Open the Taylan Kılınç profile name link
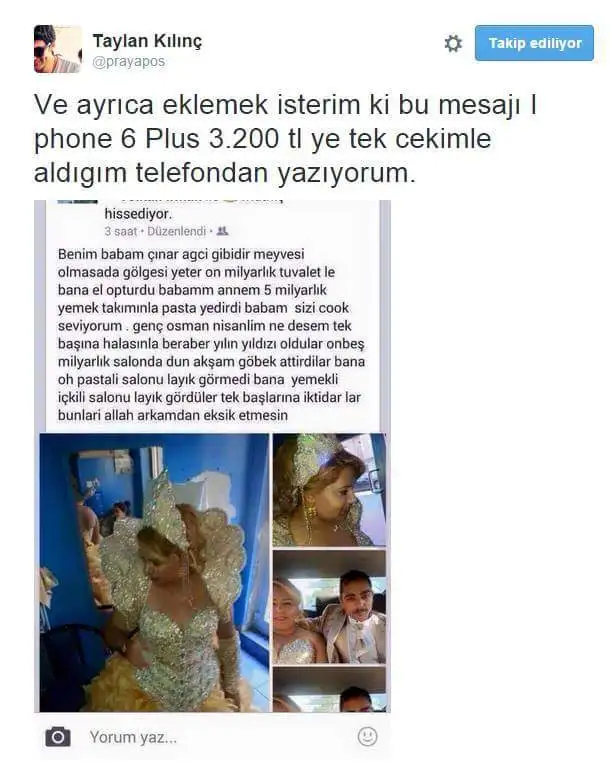Screen dimensions: 611x764 (146, 40)
